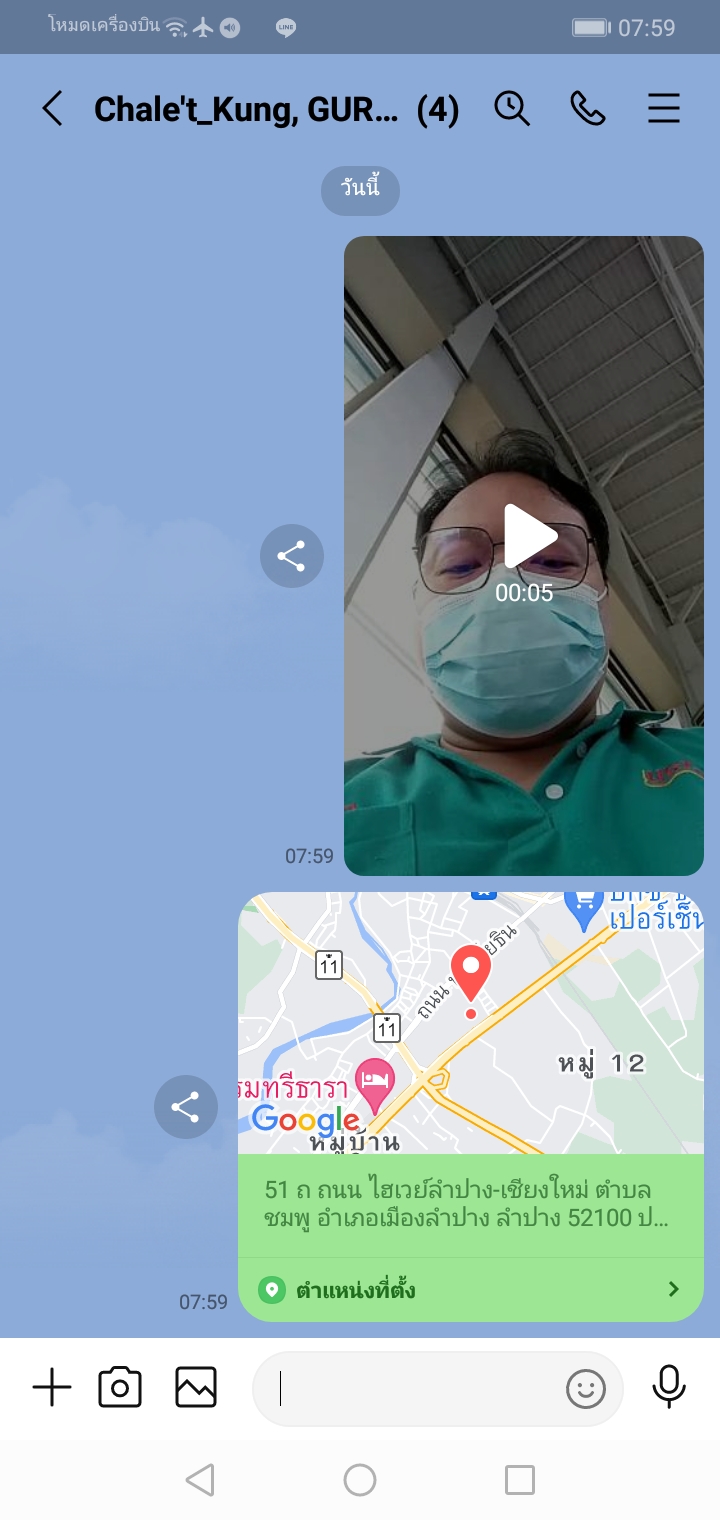
Task: Tap the system home button
Action: coord(360,1480)
